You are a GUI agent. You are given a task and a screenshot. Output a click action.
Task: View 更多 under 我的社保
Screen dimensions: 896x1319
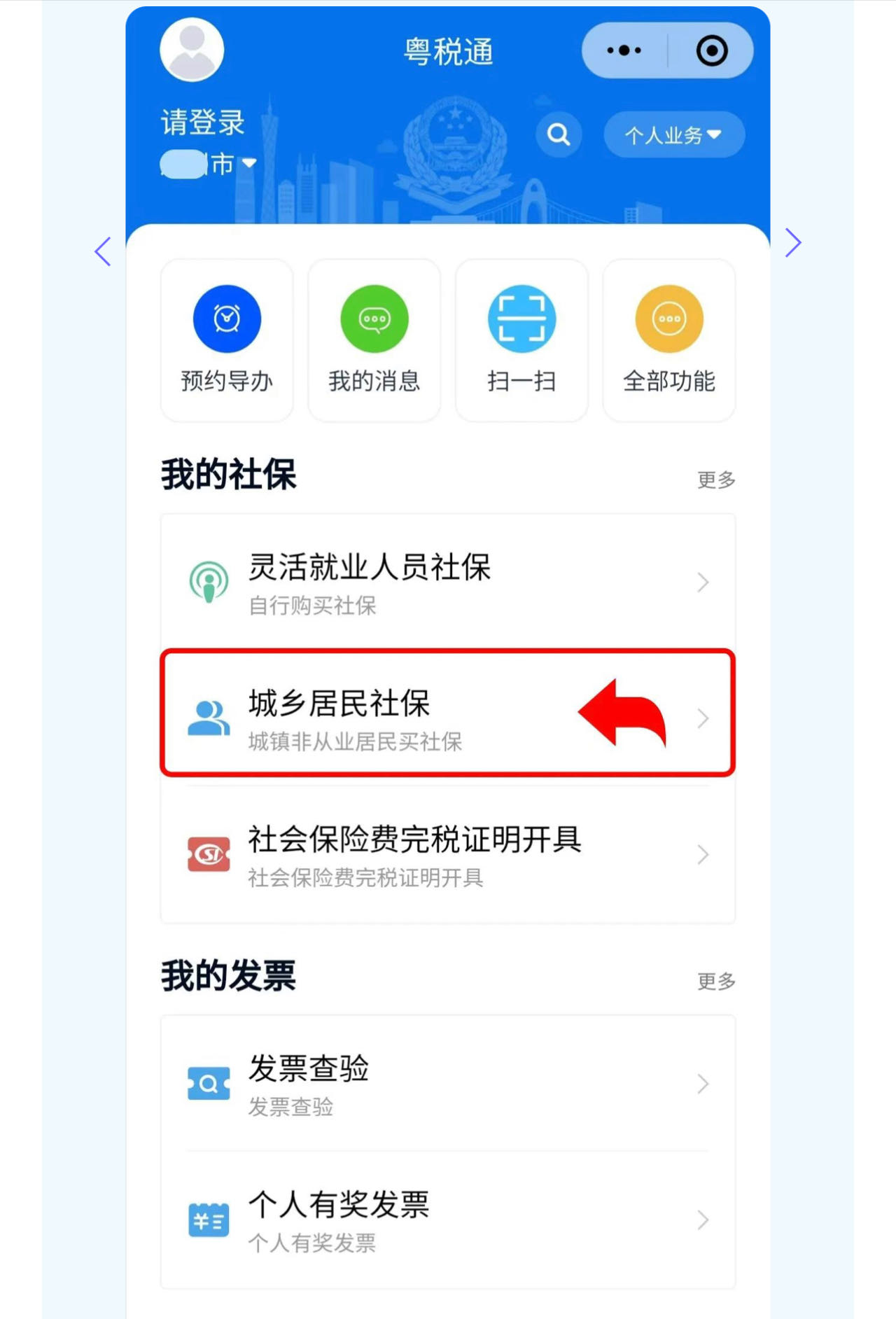point(715,480)
